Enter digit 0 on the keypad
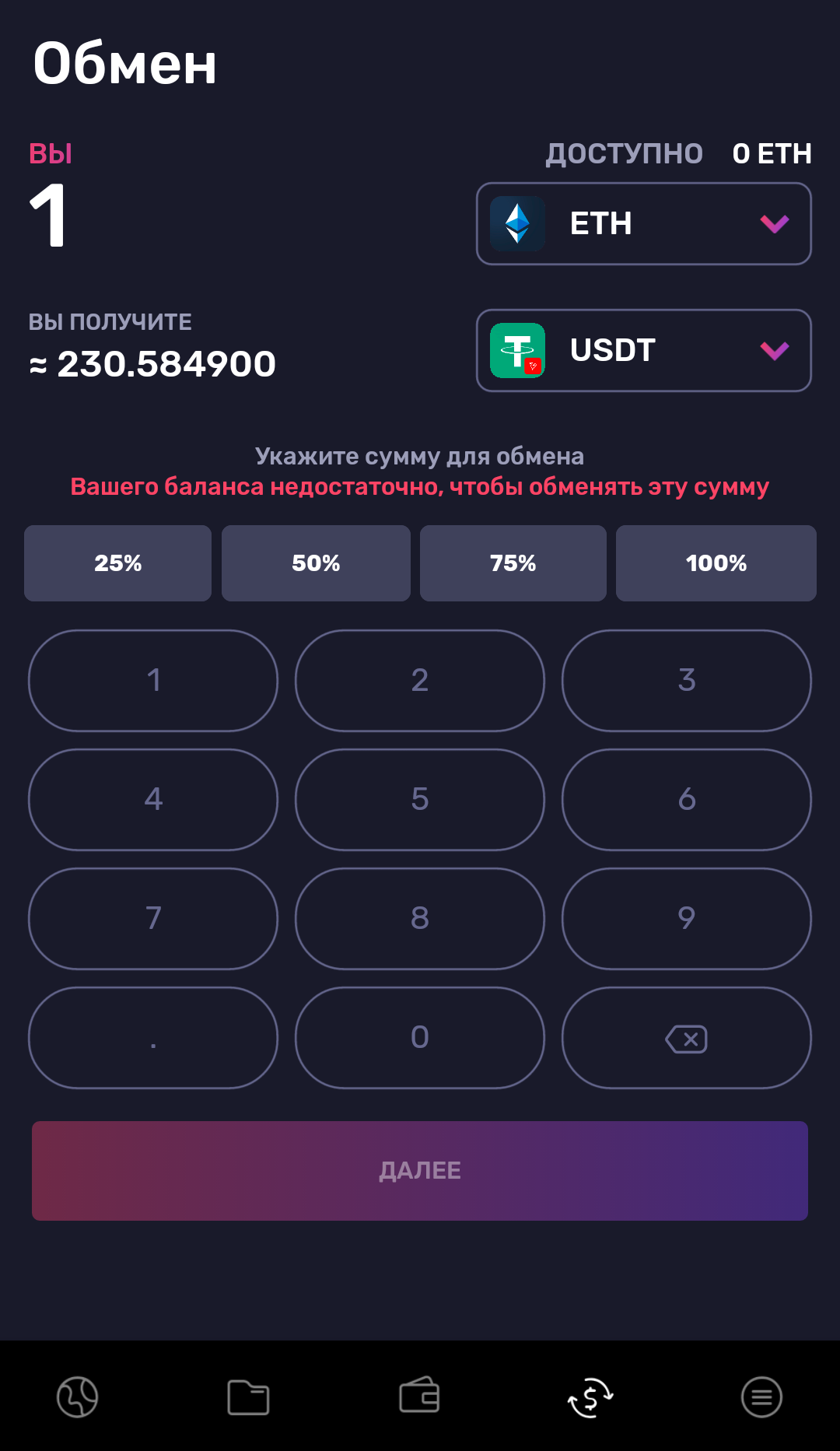 420,1038
